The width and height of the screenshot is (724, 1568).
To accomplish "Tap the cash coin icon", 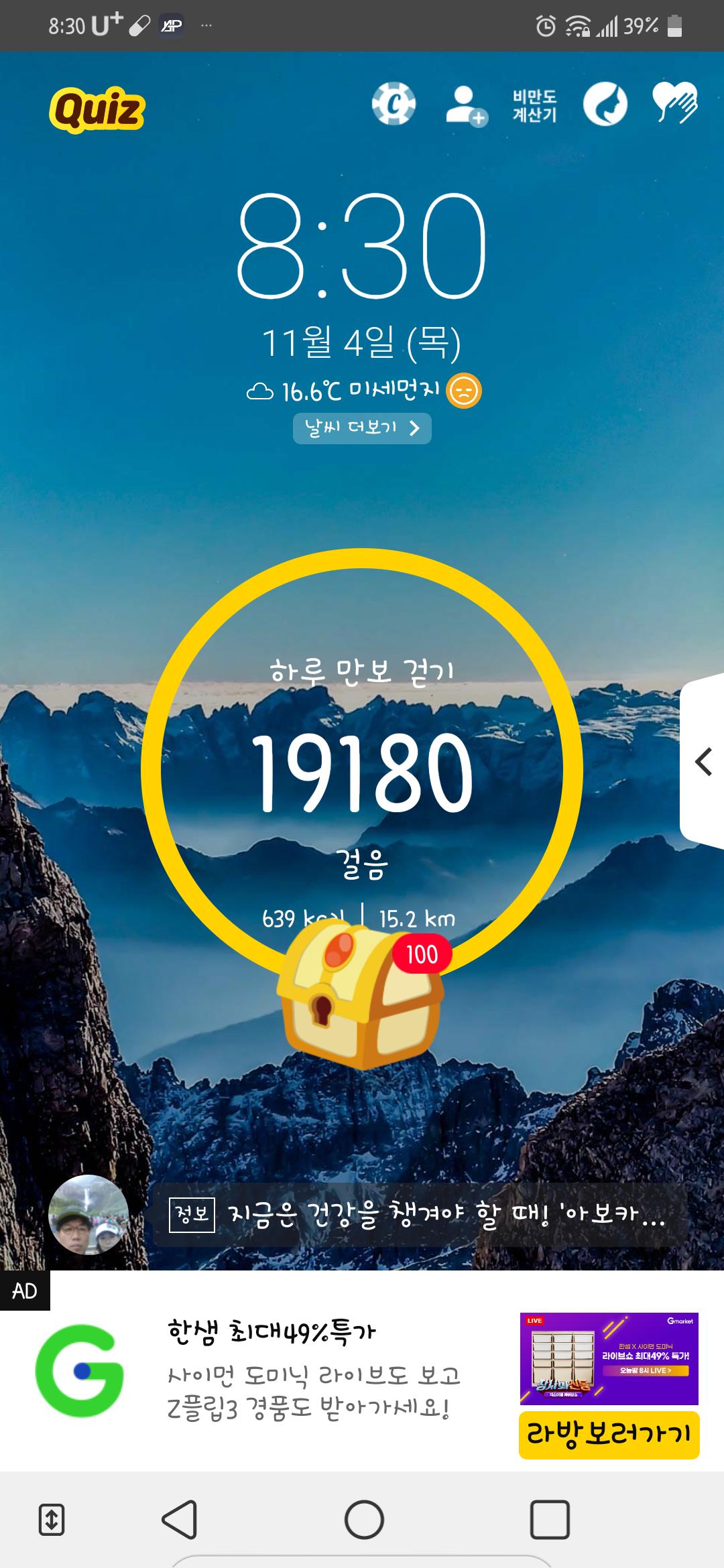I will tap(394, 104).
